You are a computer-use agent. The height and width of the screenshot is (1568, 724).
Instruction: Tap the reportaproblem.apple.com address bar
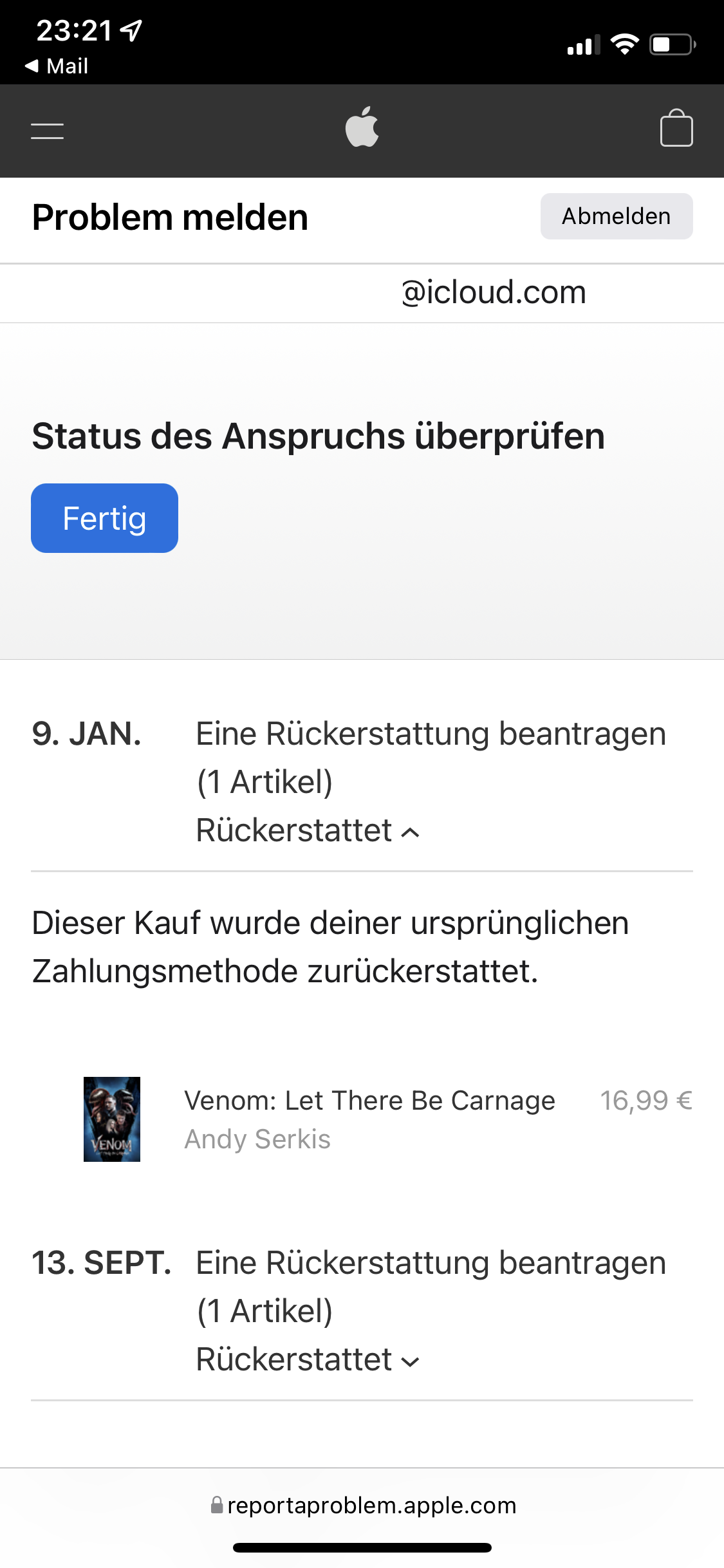coord(363,1505)
